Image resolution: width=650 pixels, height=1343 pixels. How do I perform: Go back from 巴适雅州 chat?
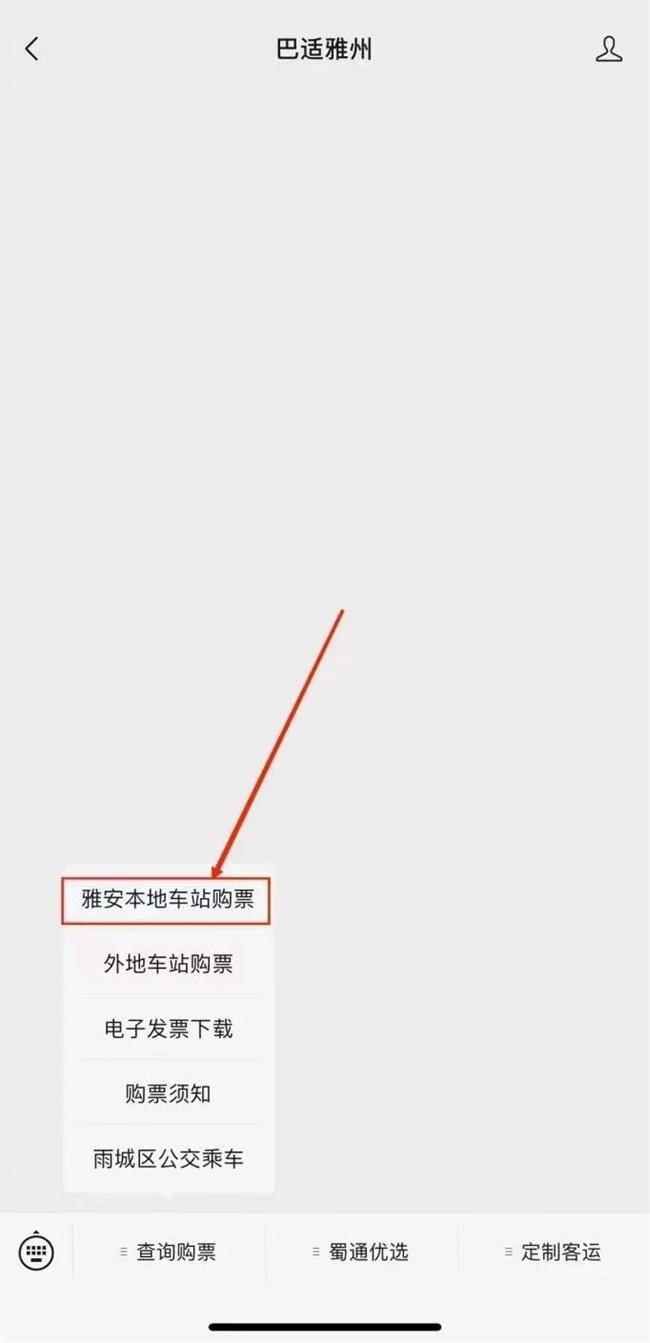[32, 49]
